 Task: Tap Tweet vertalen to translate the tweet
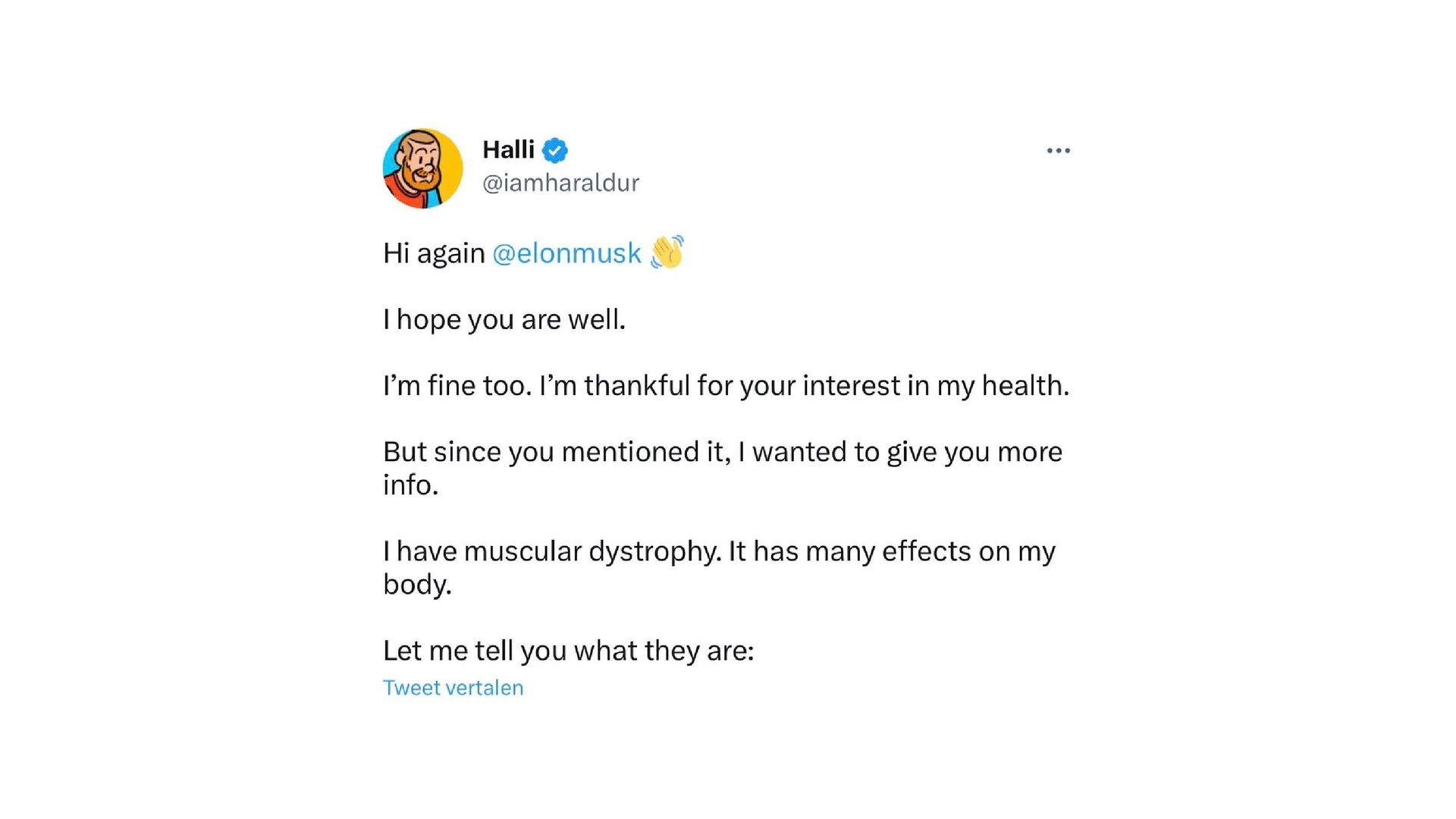pyautogui.click(x=453, y=688)
